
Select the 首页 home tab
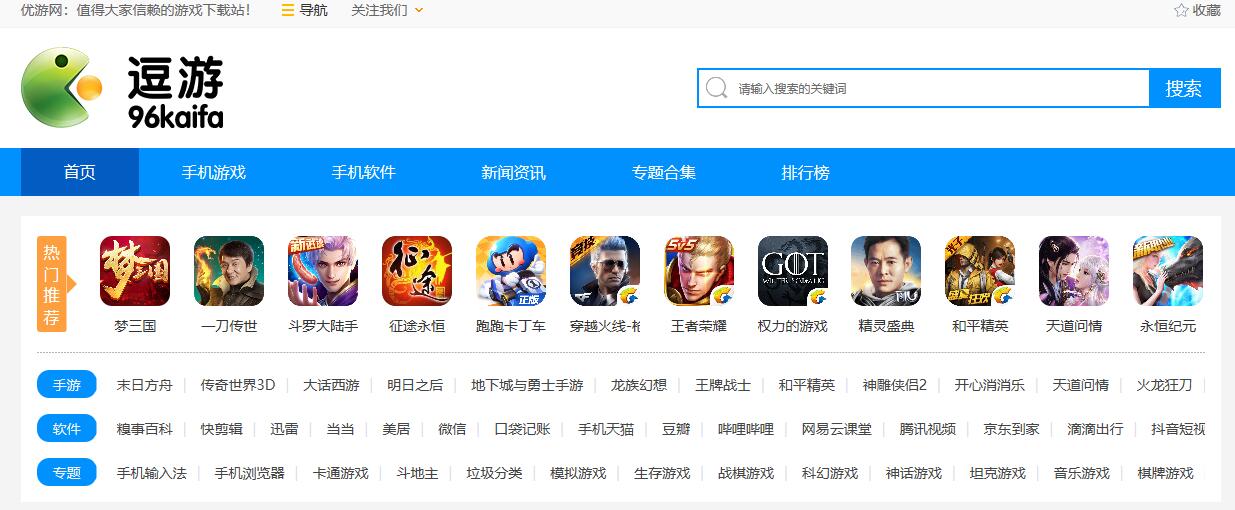click(80, 172)
